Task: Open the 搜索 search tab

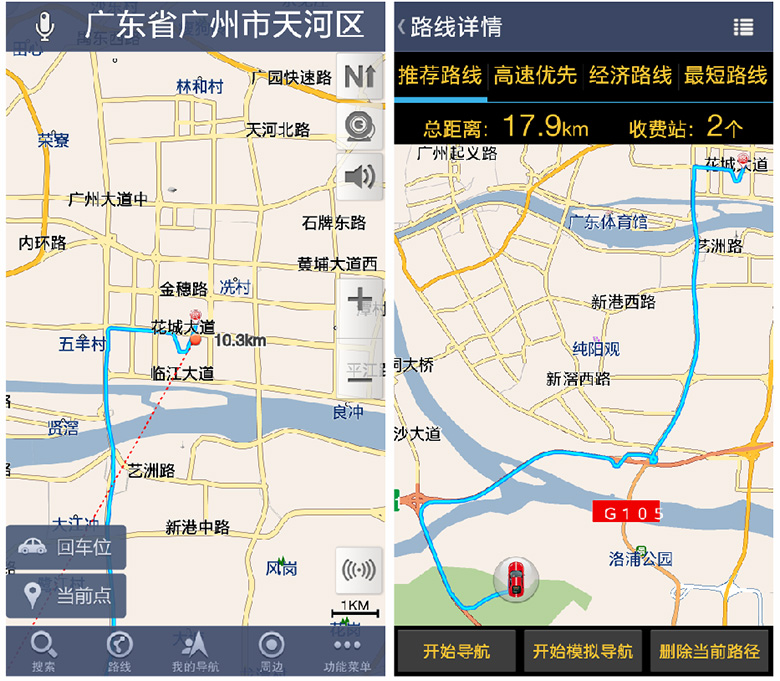Action: coord(43,652)
